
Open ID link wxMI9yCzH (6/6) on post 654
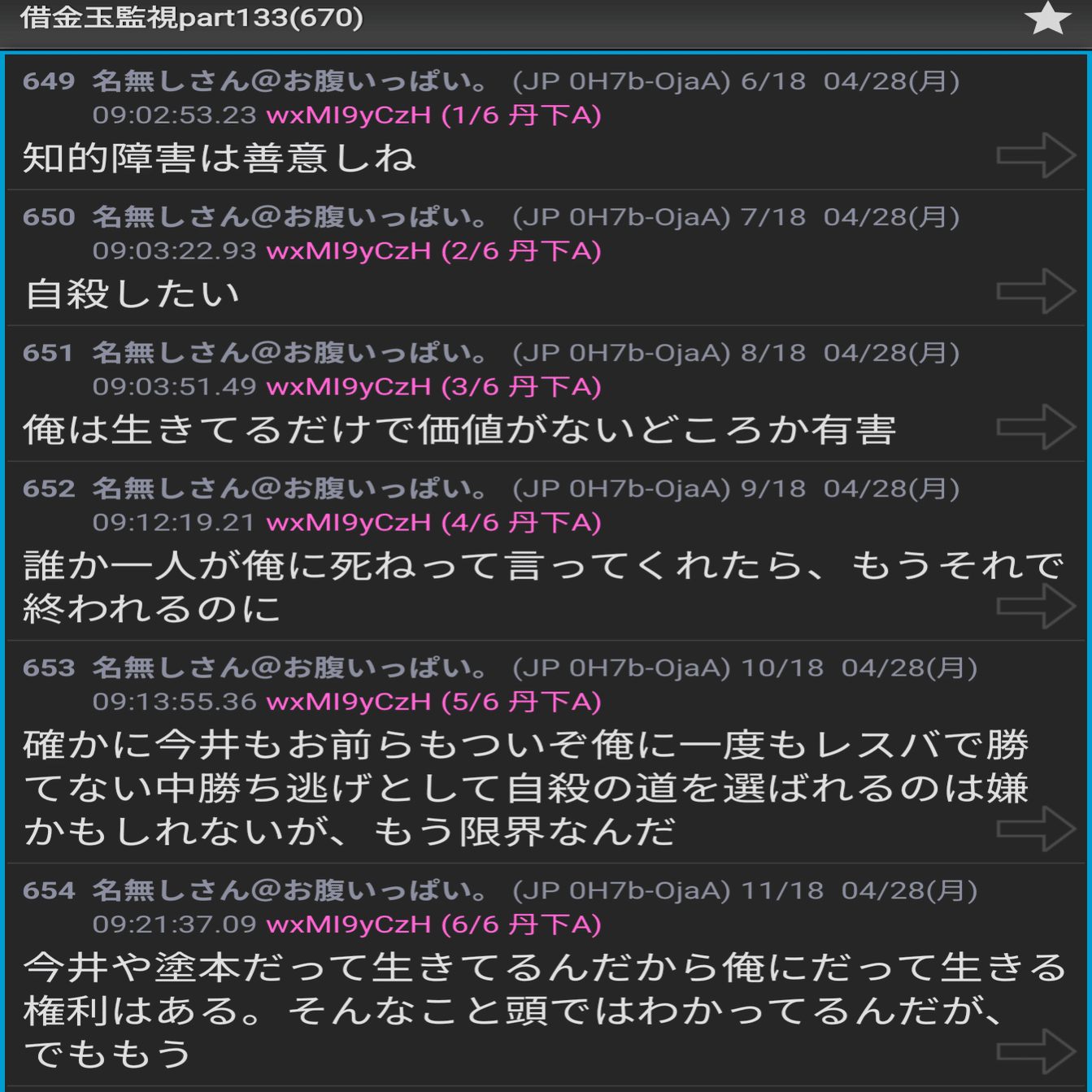pyautogui.click(x=433, y=925)
